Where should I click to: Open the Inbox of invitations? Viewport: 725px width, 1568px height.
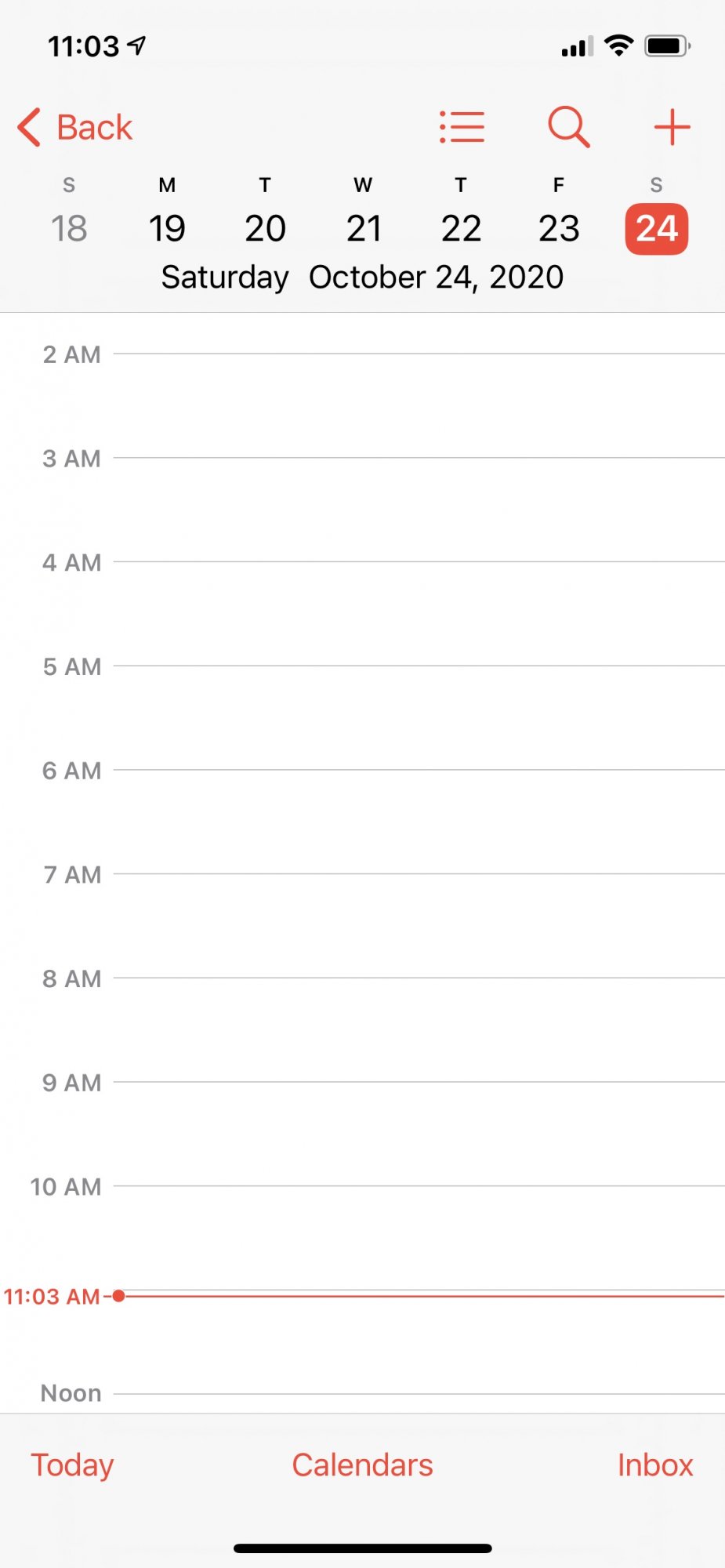coord(654,1465)
